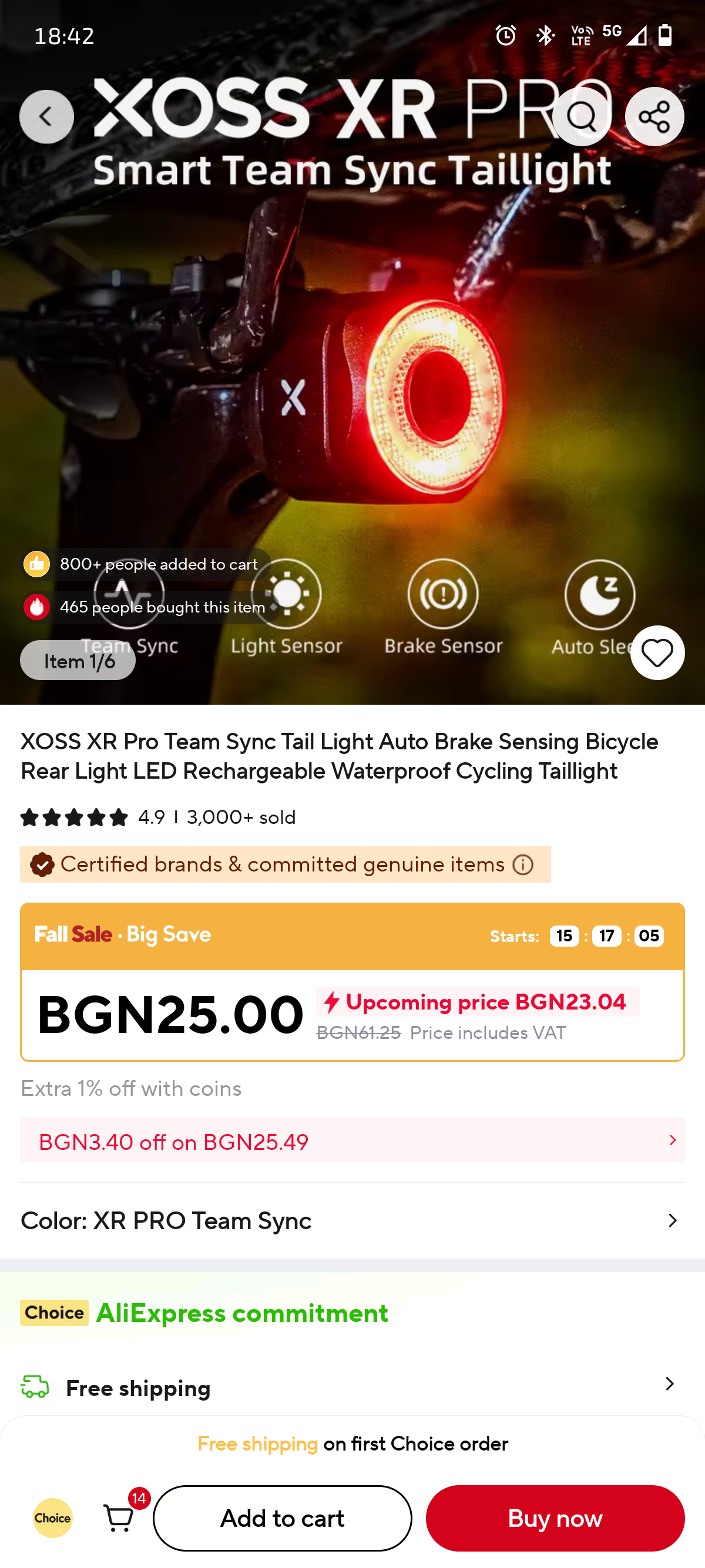705x1568 pixels.
Task: Open the certified brands info icon
Action: [x=523, y=865]
